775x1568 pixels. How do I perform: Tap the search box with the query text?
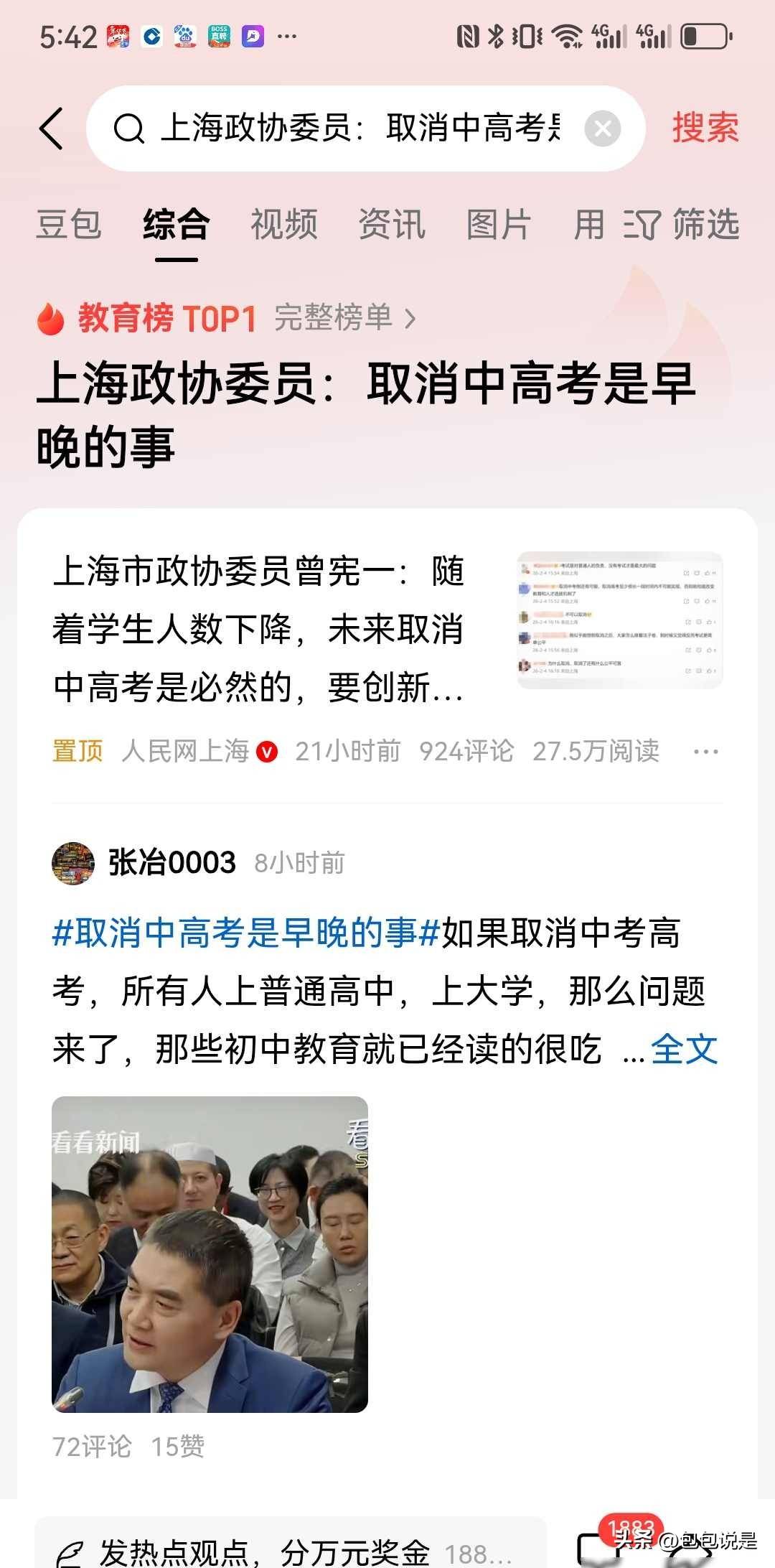(359, 129)
